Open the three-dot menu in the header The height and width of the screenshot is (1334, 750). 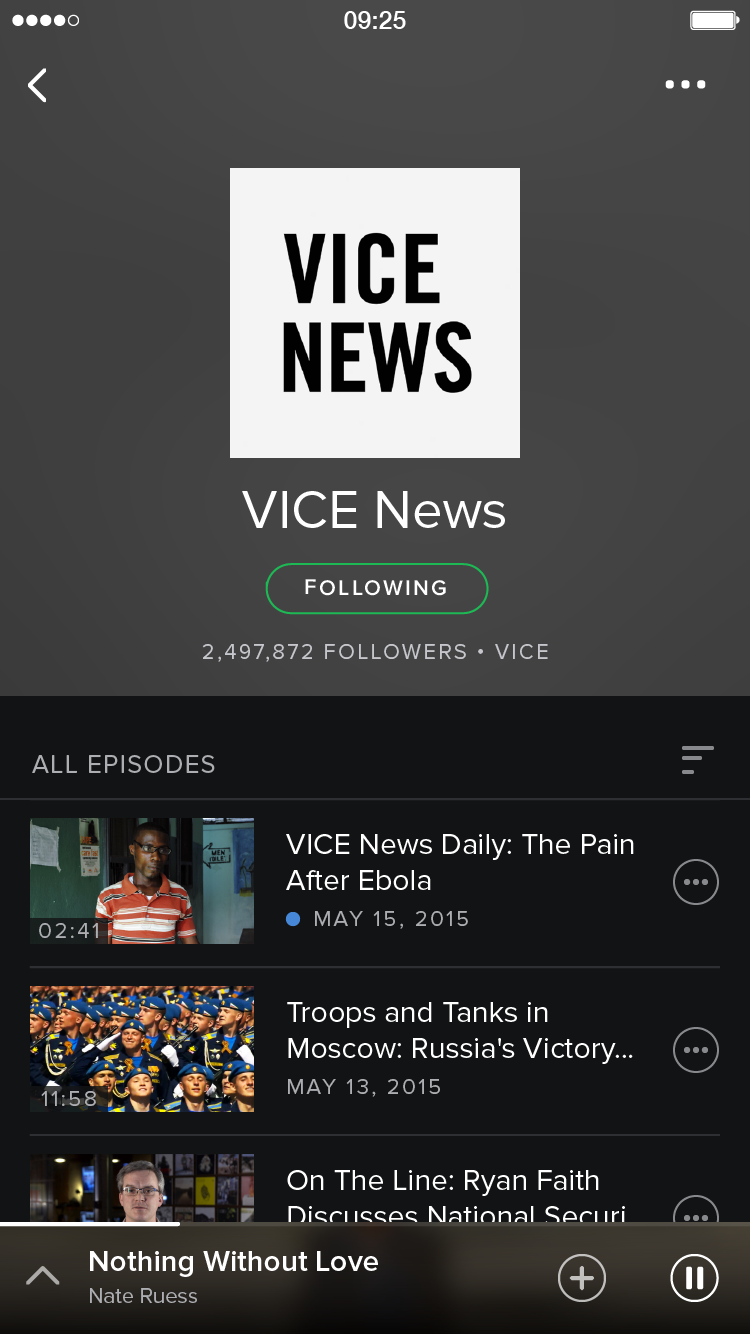click(686, 85)
